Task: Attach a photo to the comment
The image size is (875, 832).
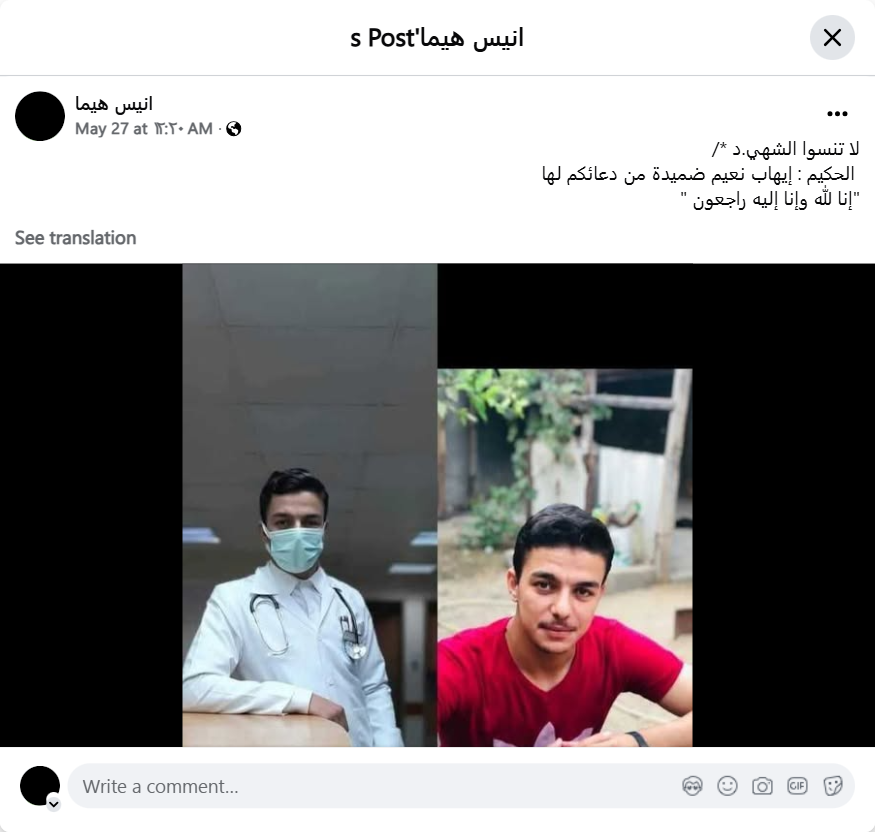Action: point(762,786)
